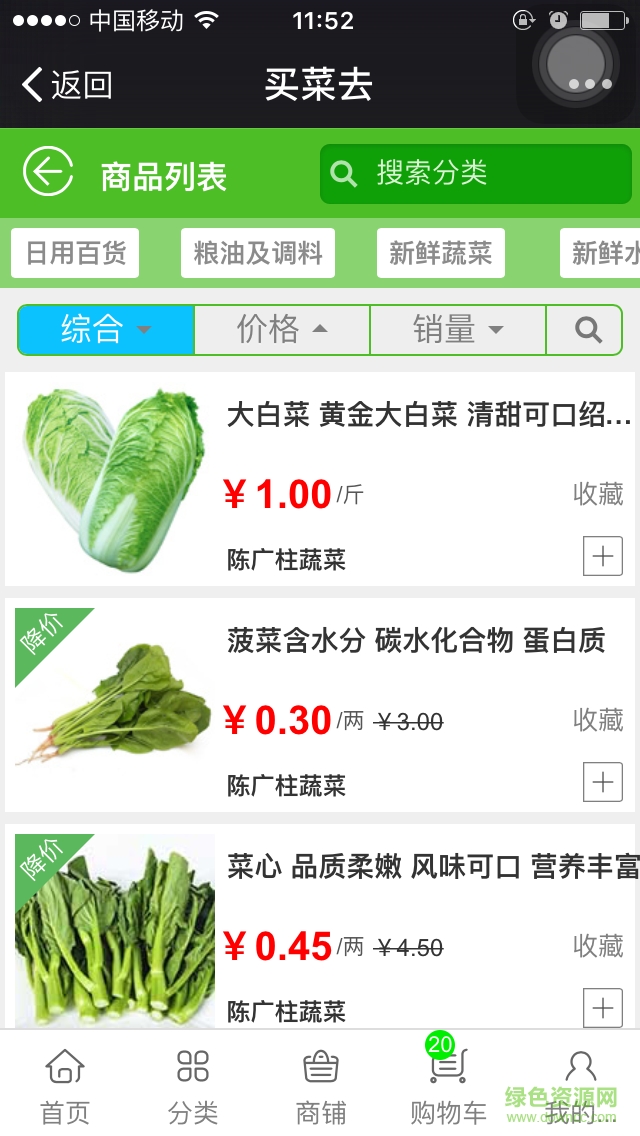Select the 日用百货 category chip
Image resolution: width=640 pixels, height=1136 pixels.
click(x=75, y=253)
